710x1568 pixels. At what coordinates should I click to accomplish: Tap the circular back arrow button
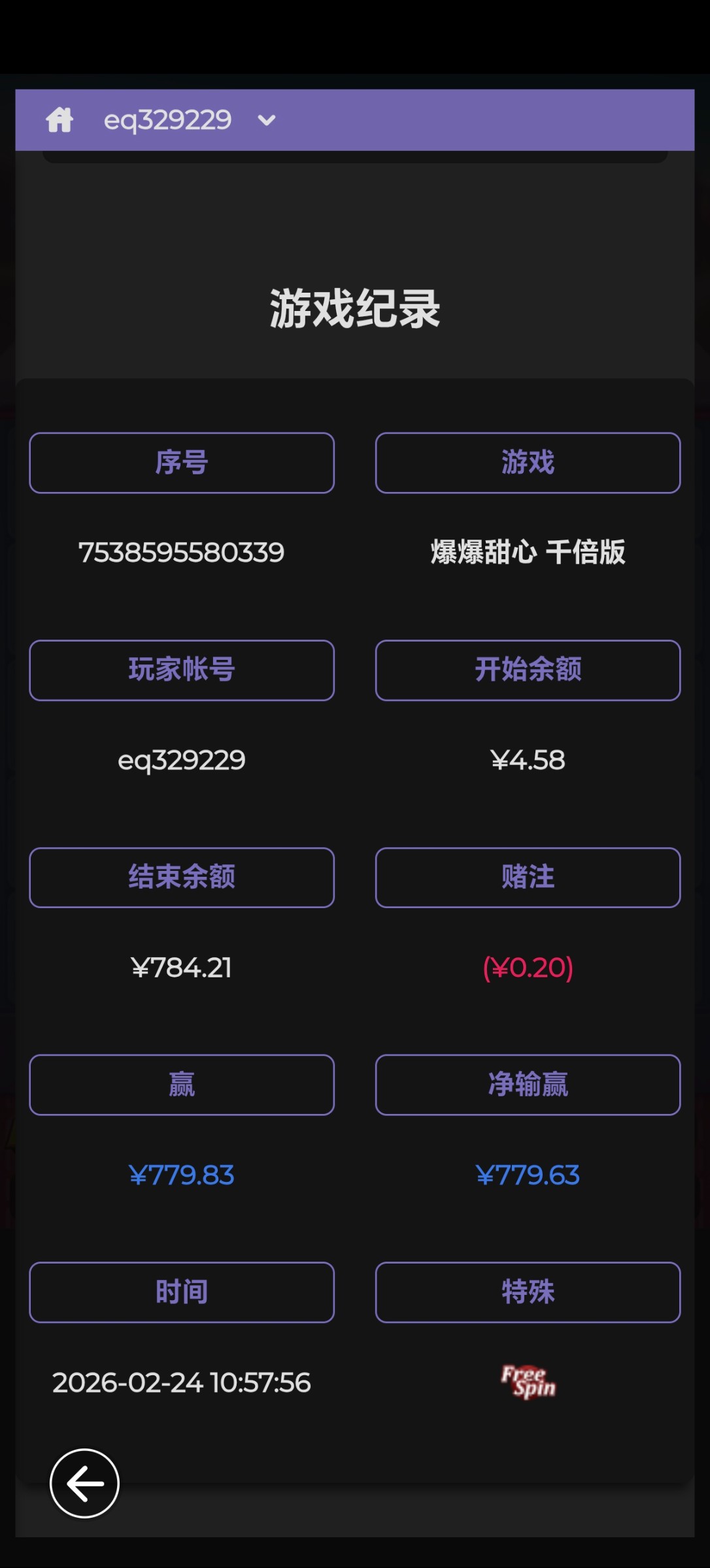[84, 1483]
